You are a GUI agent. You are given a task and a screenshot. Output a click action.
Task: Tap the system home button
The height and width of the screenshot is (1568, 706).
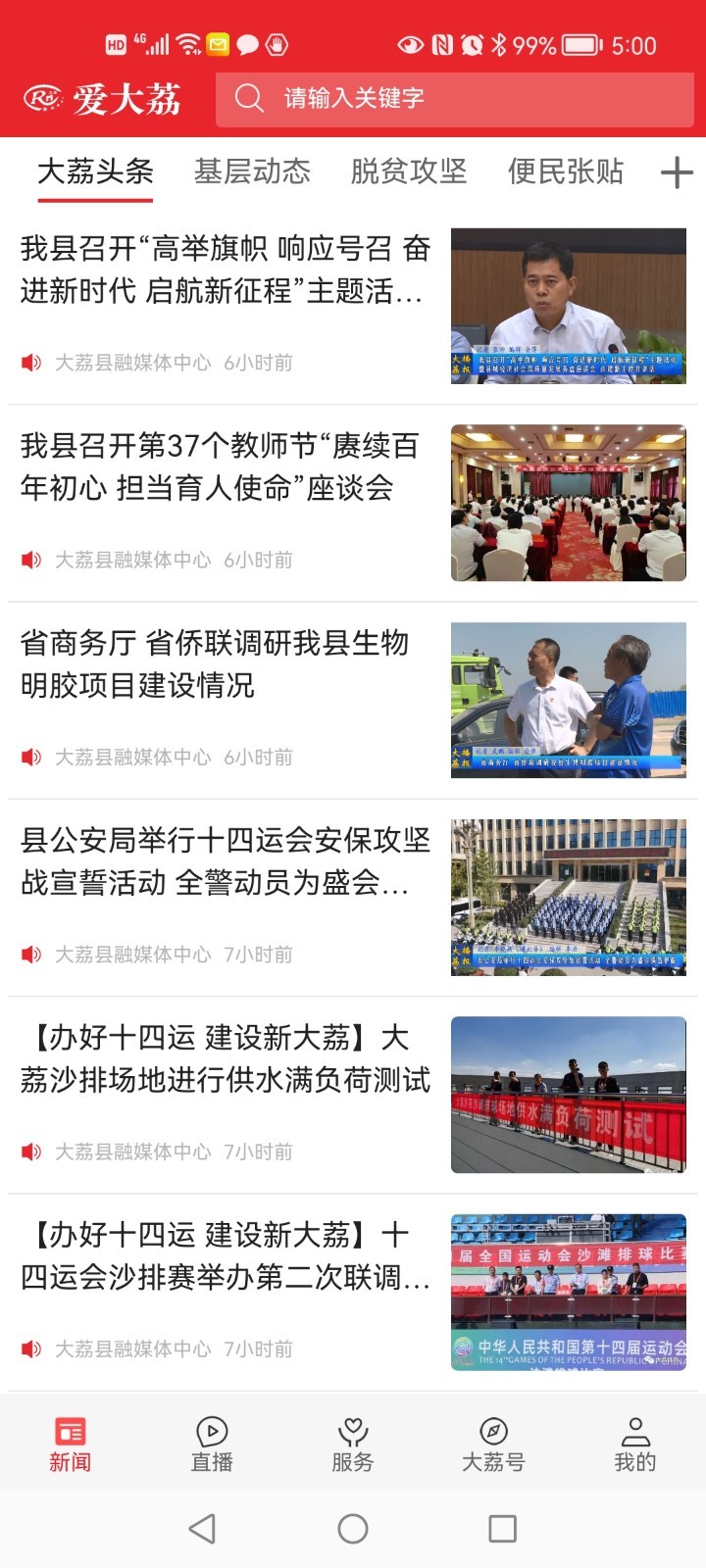point(353,1529)
